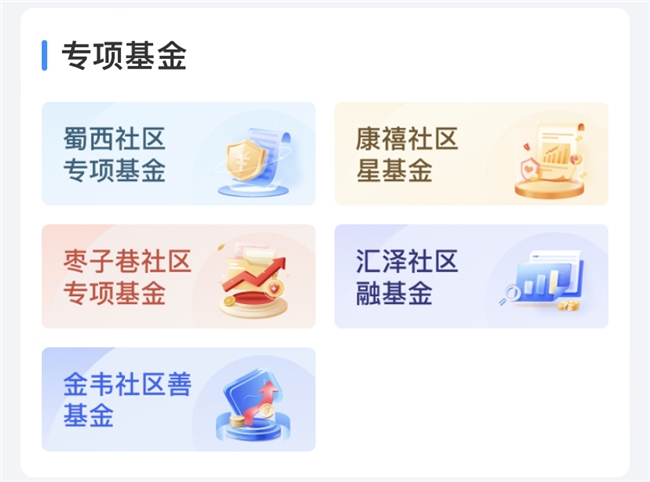This screenshot has width=650, height=482.
Task: Open 康禧社区星基金 card
Action: (470, 154)
